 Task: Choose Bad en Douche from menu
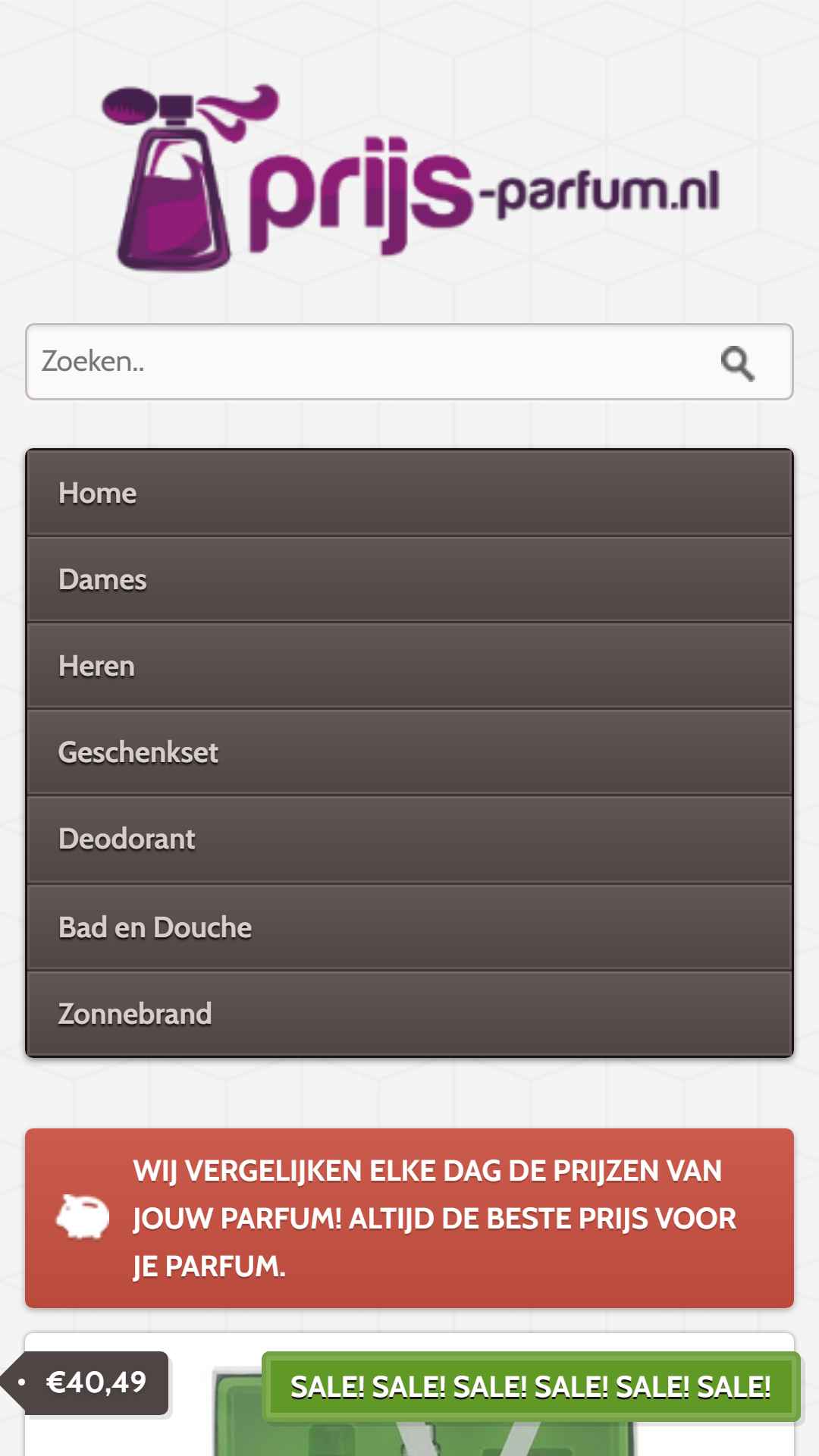pos(409,927)
